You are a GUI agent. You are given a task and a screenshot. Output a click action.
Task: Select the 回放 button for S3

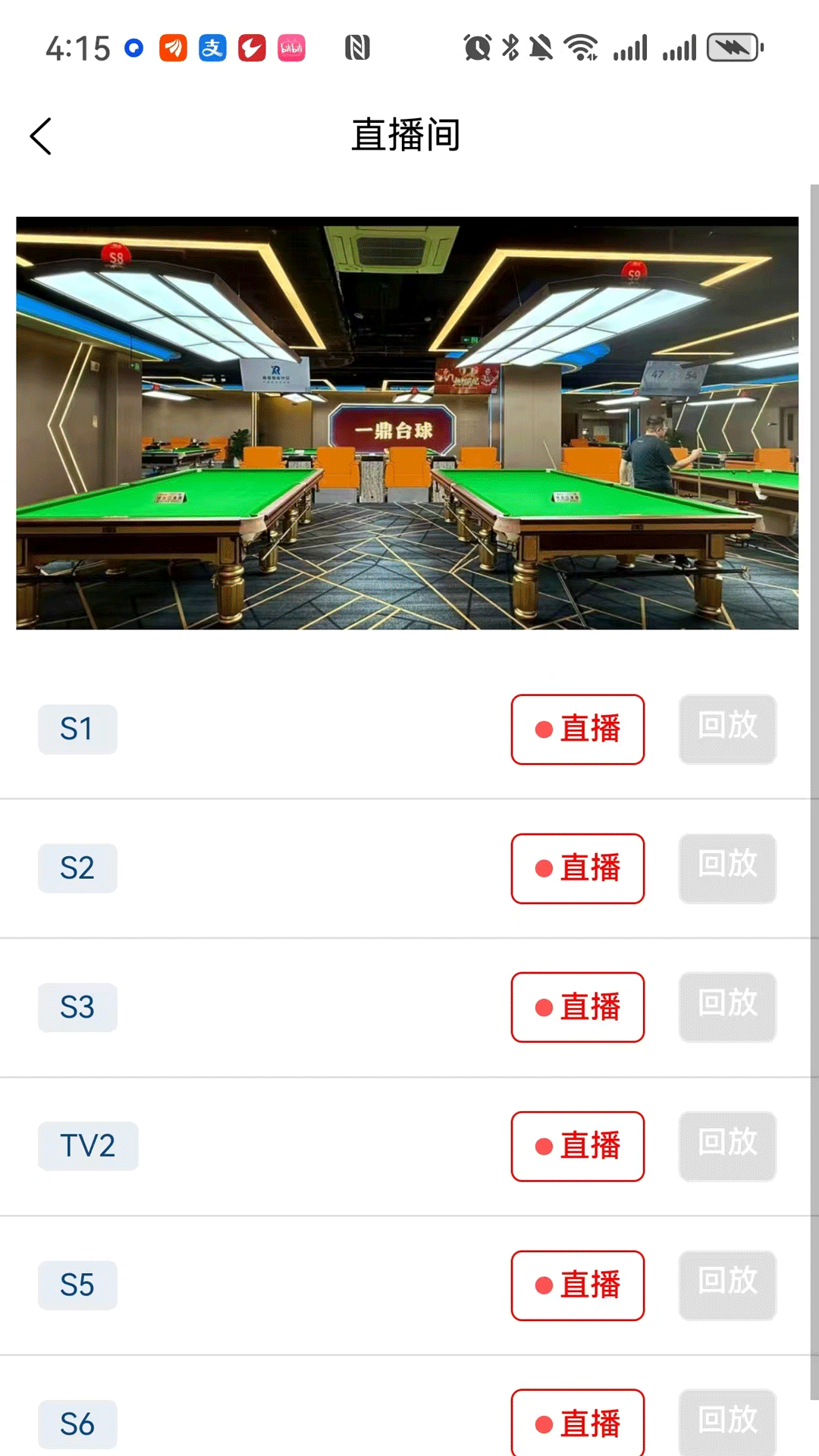click(x=726, y=1007)
